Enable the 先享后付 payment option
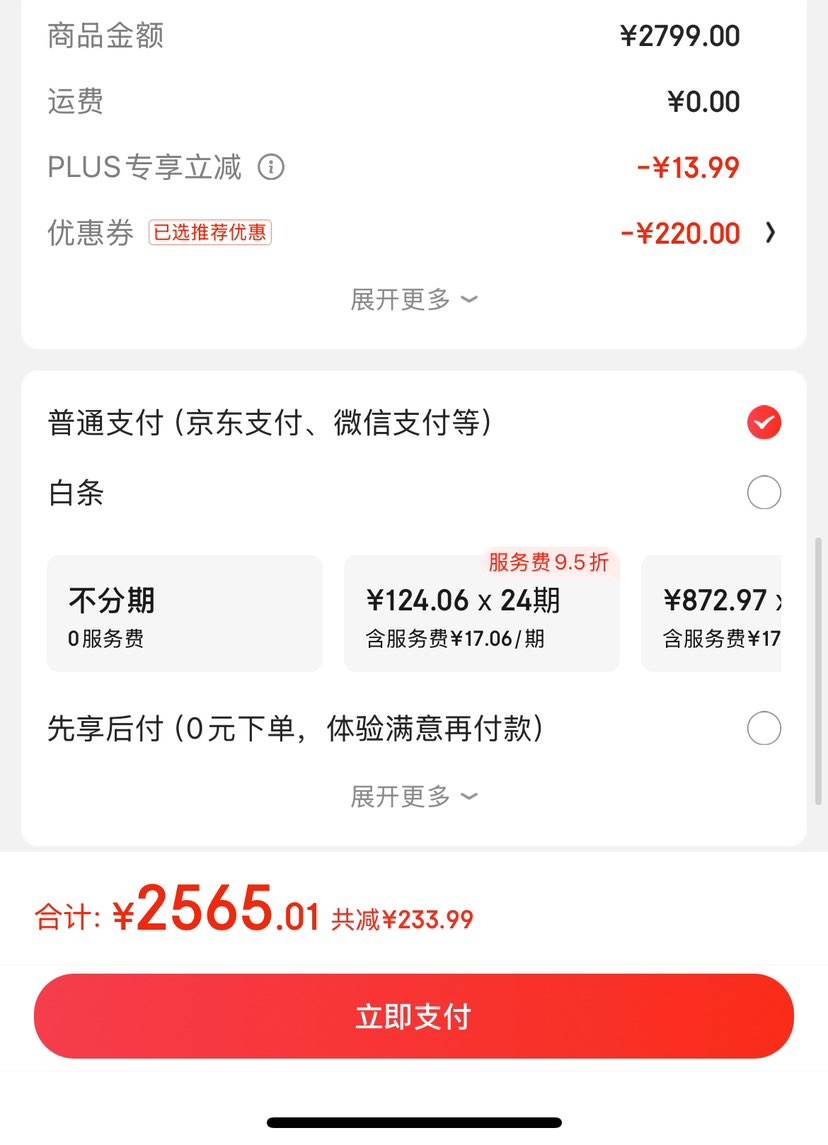This screenshot has width=828, height=1145. (764, 728)
